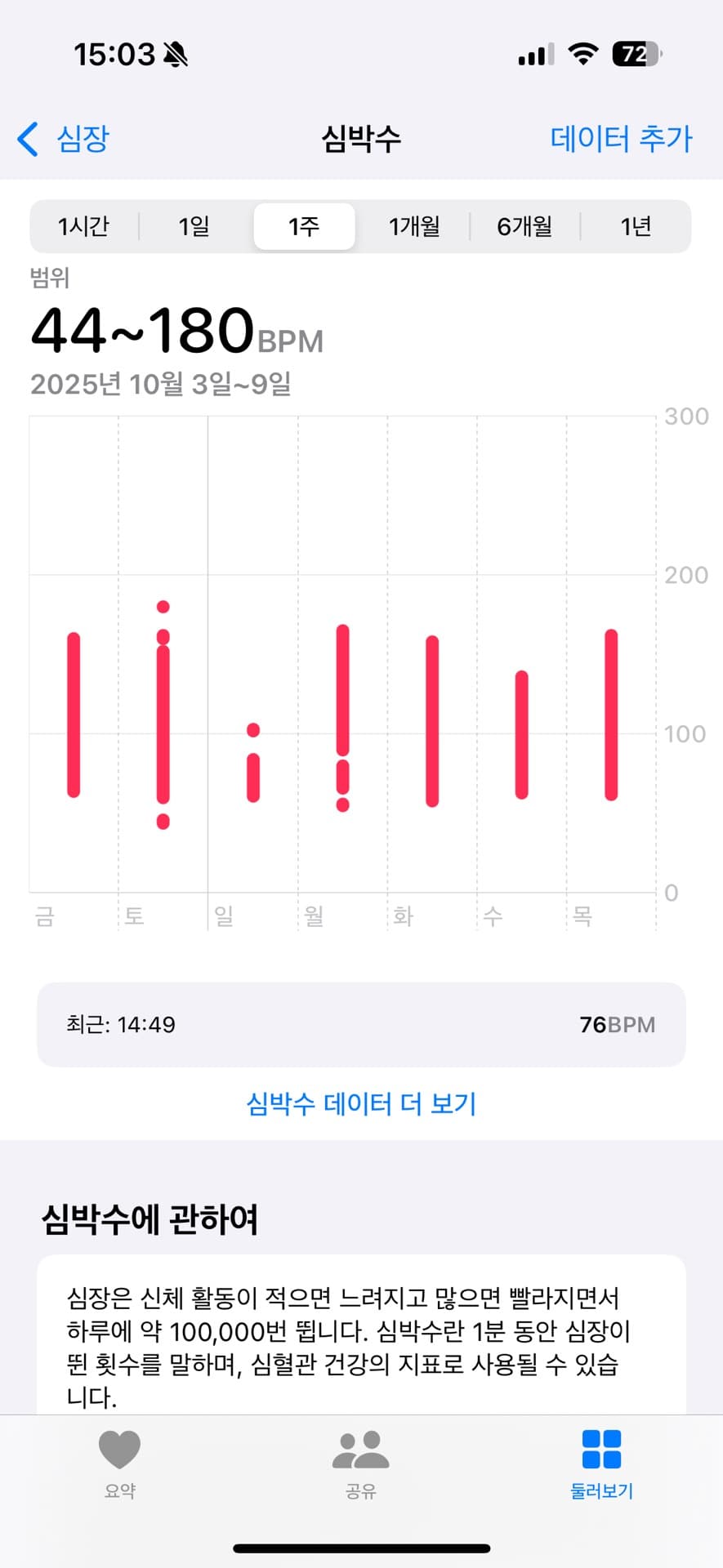Screen dimensions: 723x1568
Task: Go back to 심장
Action: [x=64, y=139]
